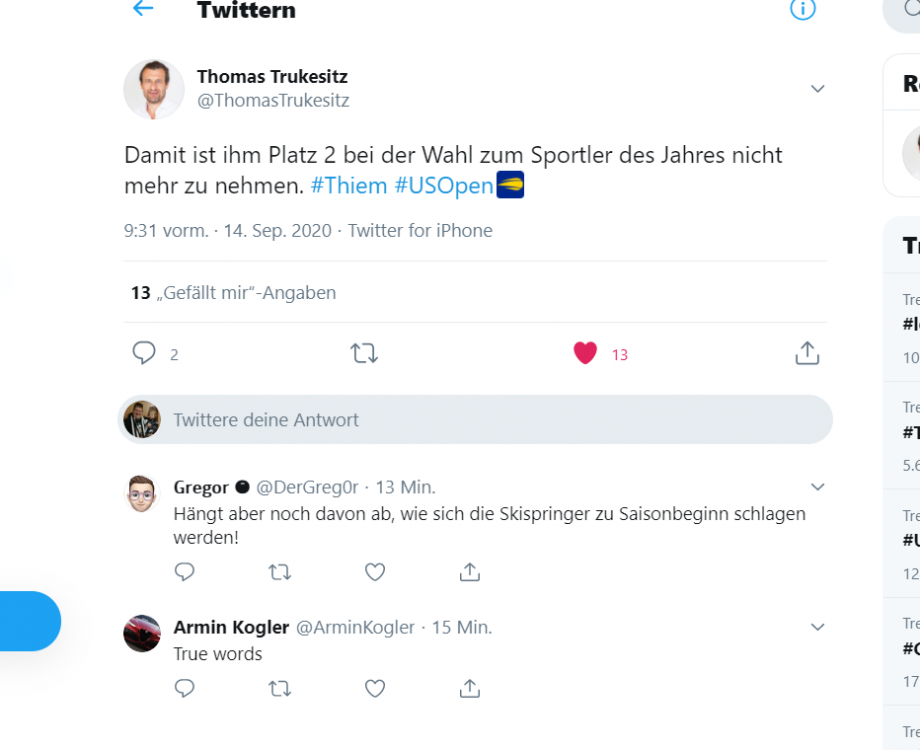Retweet Gregor's reply
Image resolution: width=920 pixels, height=750 pixels.
[x=280, y=572]
